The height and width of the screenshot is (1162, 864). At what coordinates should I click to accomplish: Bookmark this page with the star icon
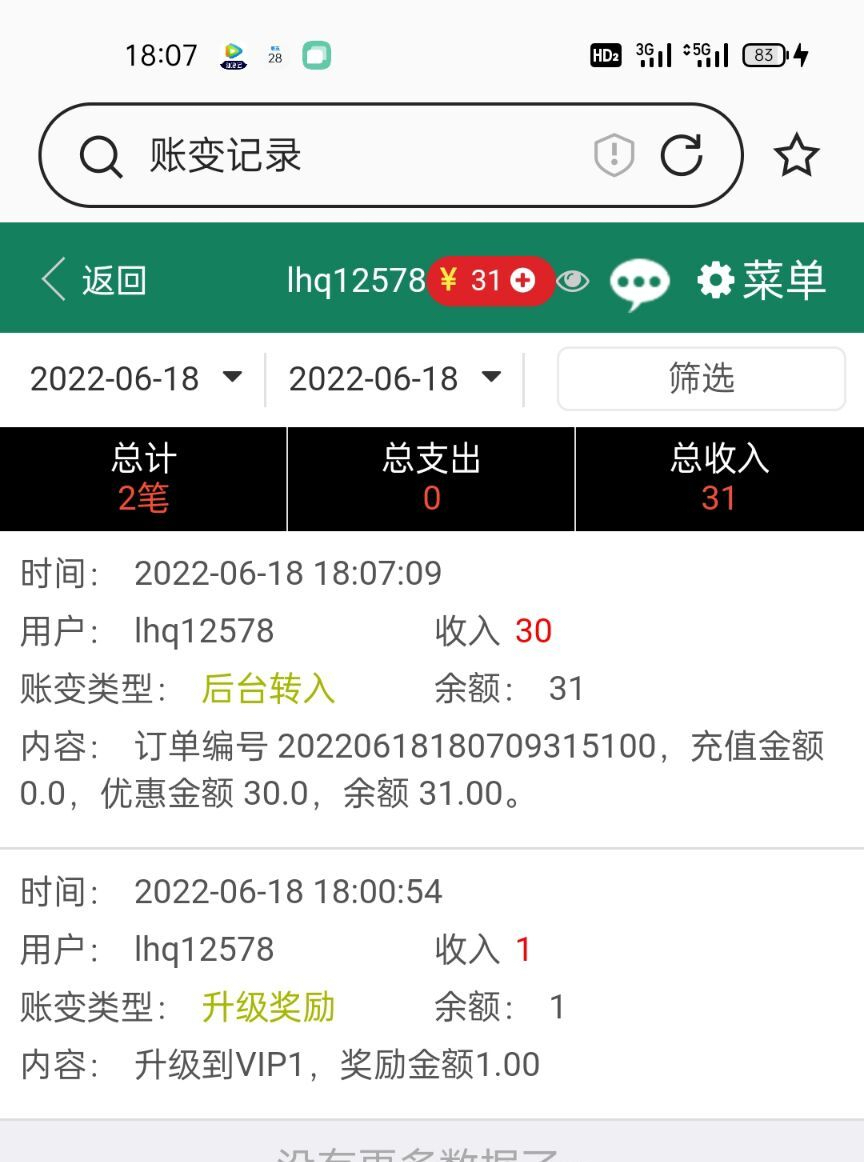796,156
